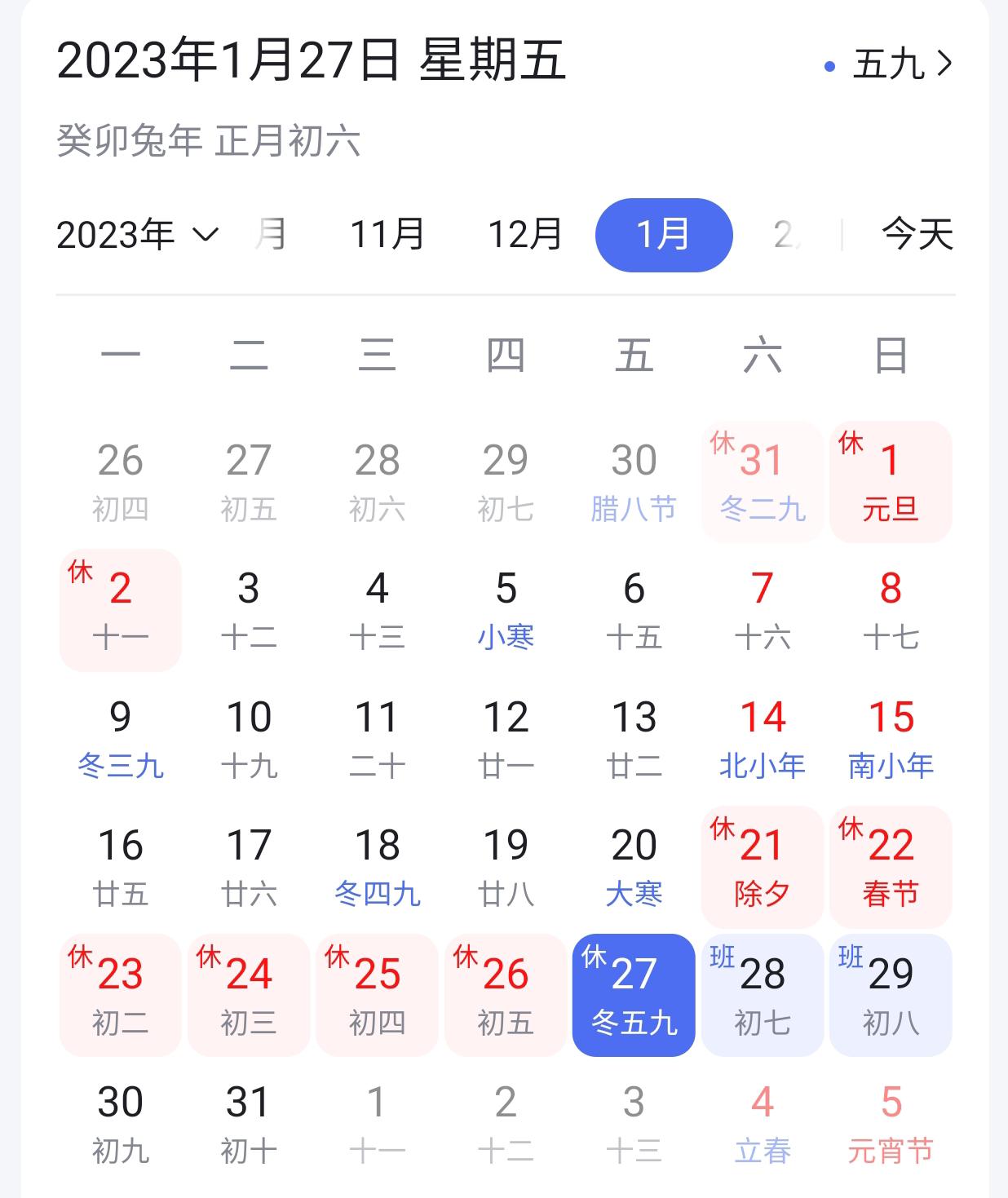This screenshot has height=1198, width=1008.
Task: Select February 4 立春
Action: (762, 1123)
